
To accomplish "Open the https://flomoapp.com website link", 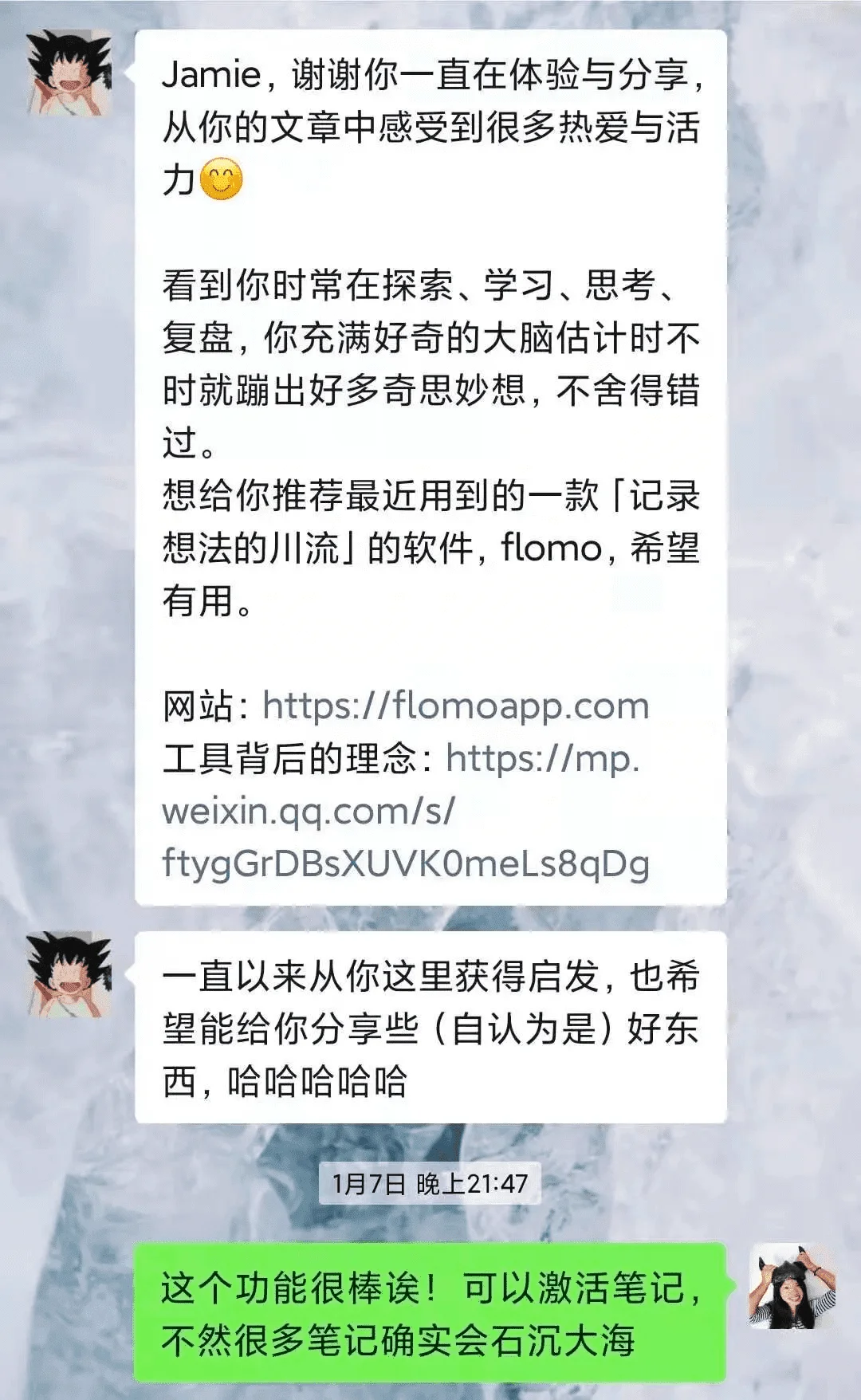I will click(455, 706).
